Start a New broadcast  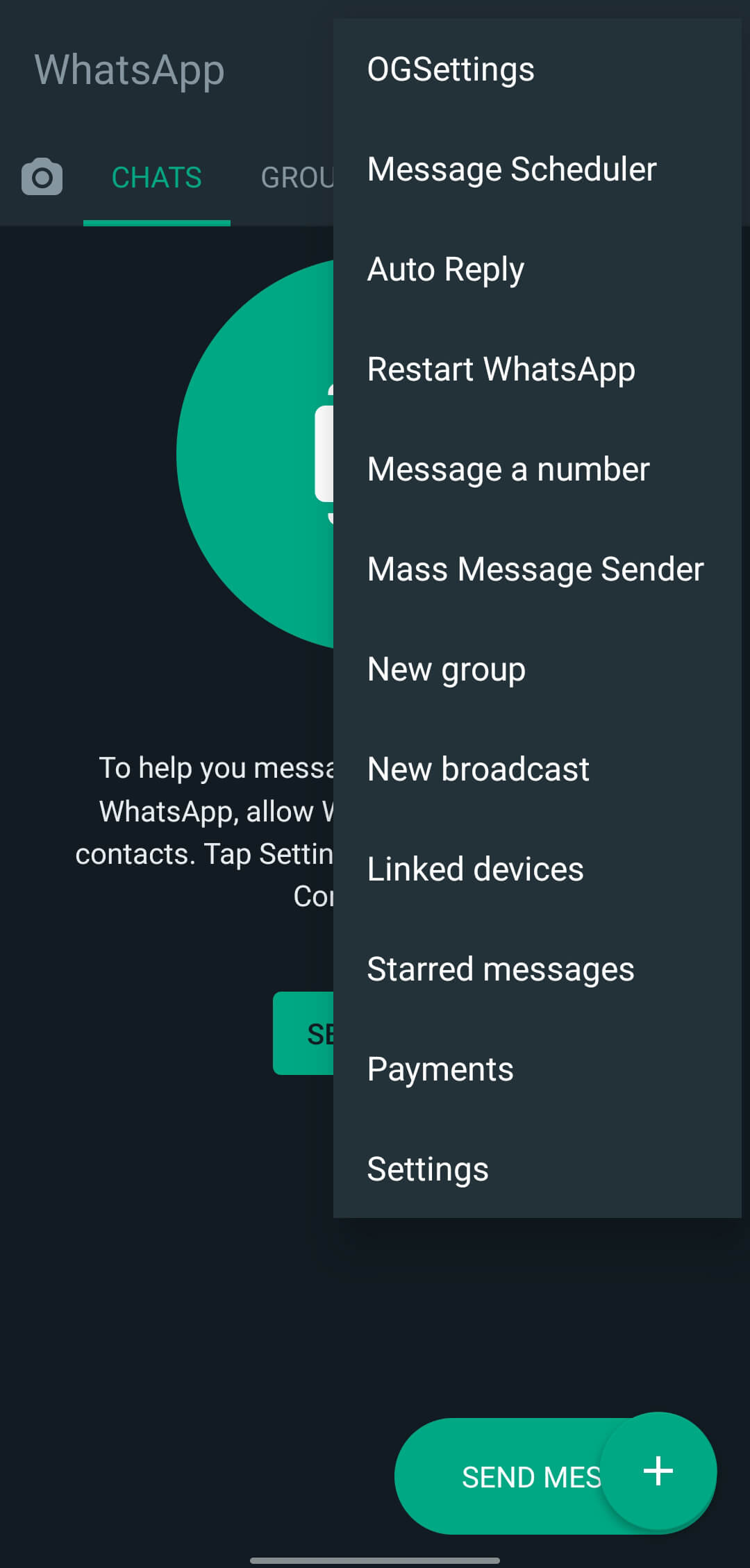point(537,769)
